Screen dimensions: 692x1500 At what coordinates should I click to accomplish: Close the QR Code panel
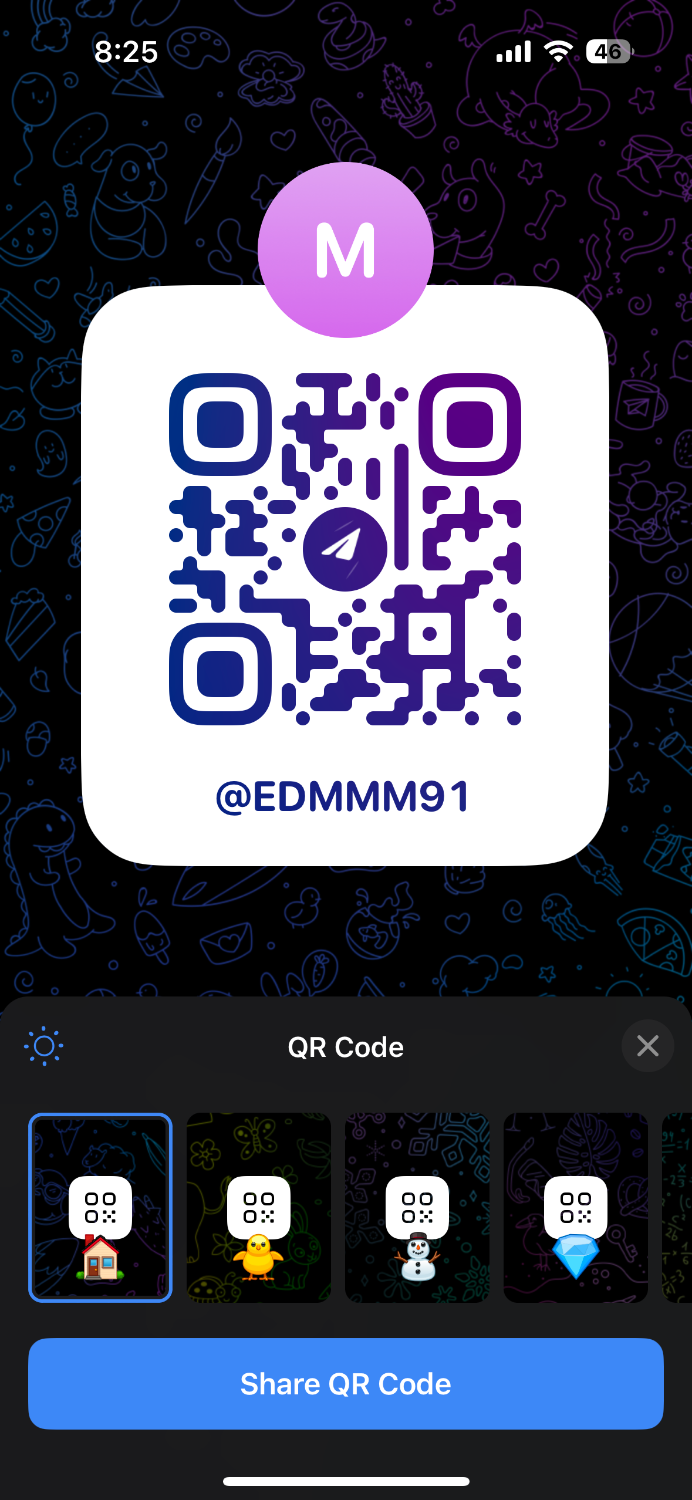[x=647, y=1046]
